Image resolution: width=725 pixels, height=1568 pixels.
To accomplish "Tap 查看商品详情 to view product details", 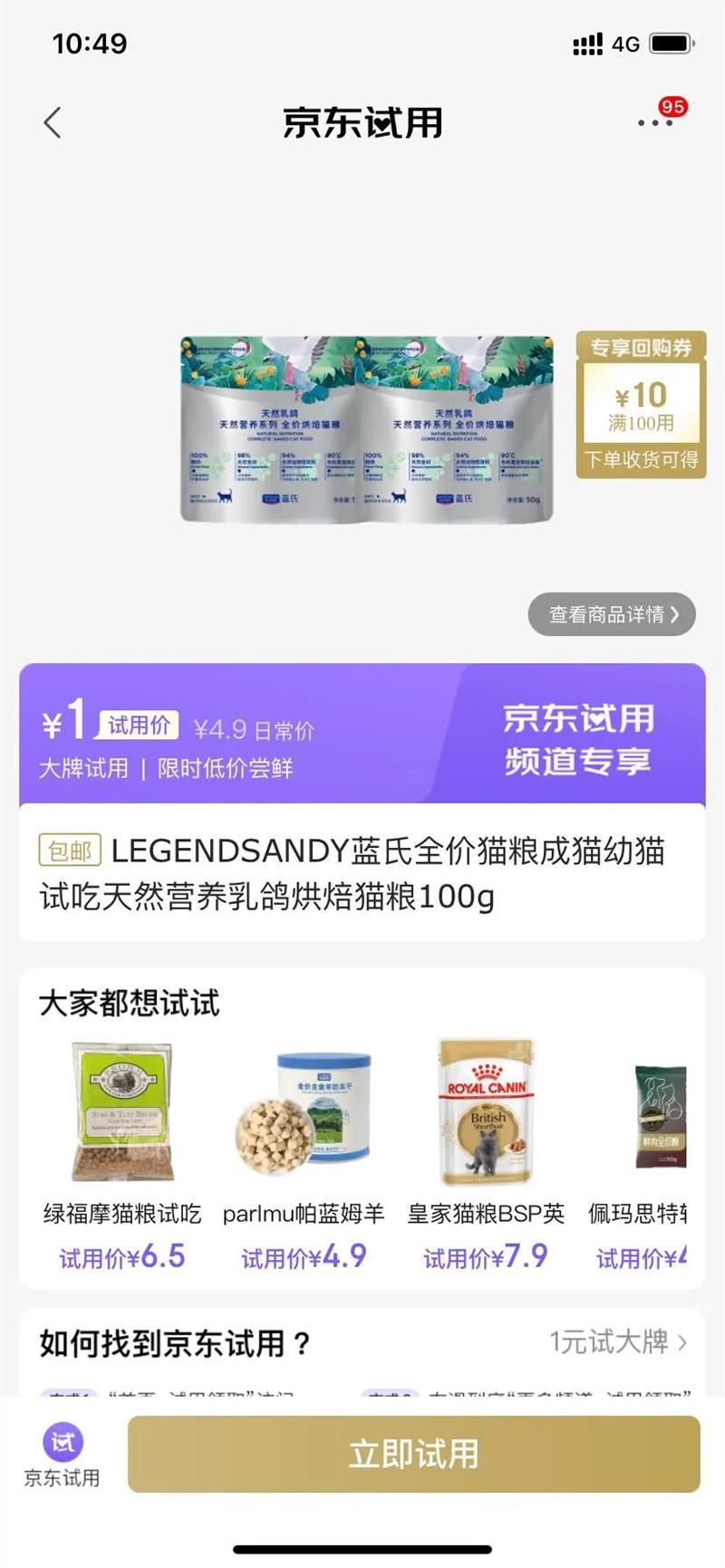I will click(612, 615).
